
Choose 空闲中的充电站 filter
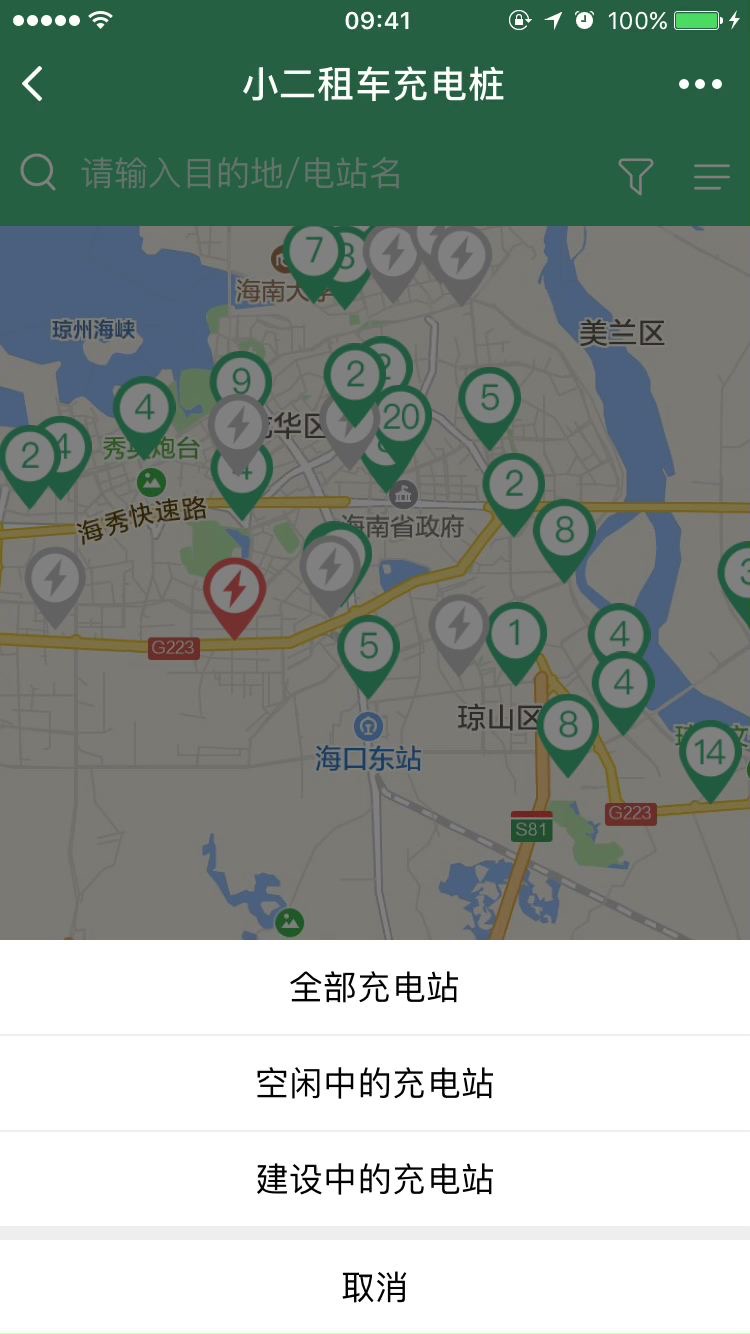[374, 1083]
